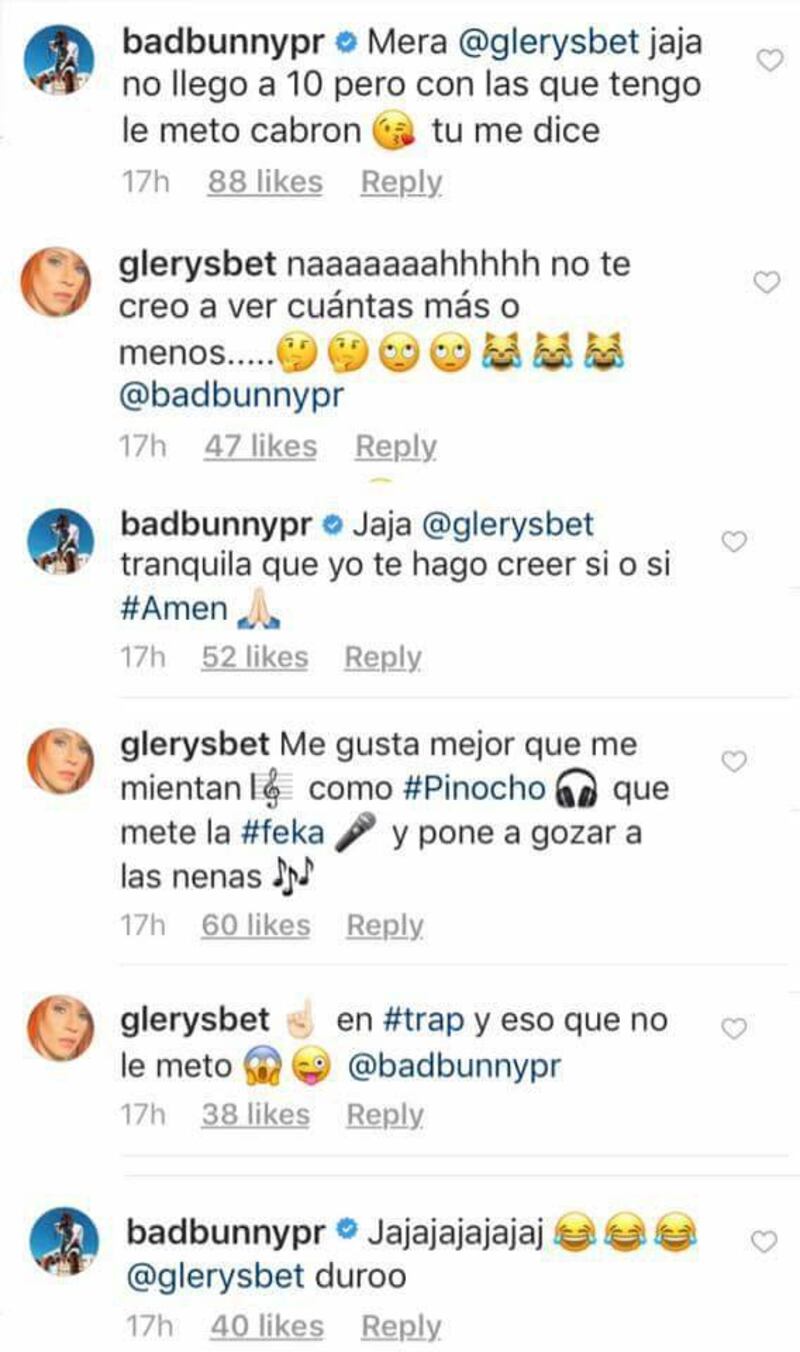The width and height of the screenshot is (800, 1352).
Task: Reply to badbunnypr's 'Mera @glerysbet' comment
Action: [401, 182]
